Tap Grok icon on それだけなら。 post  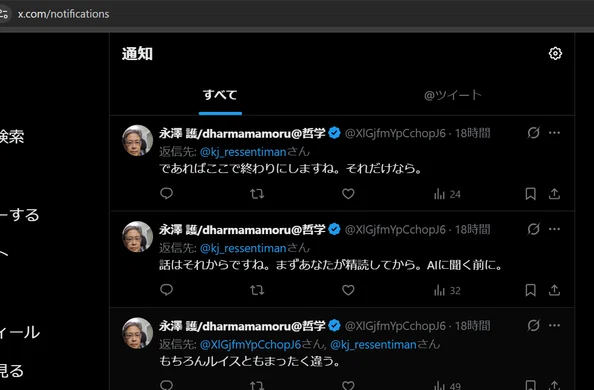[x=533, y=133]
